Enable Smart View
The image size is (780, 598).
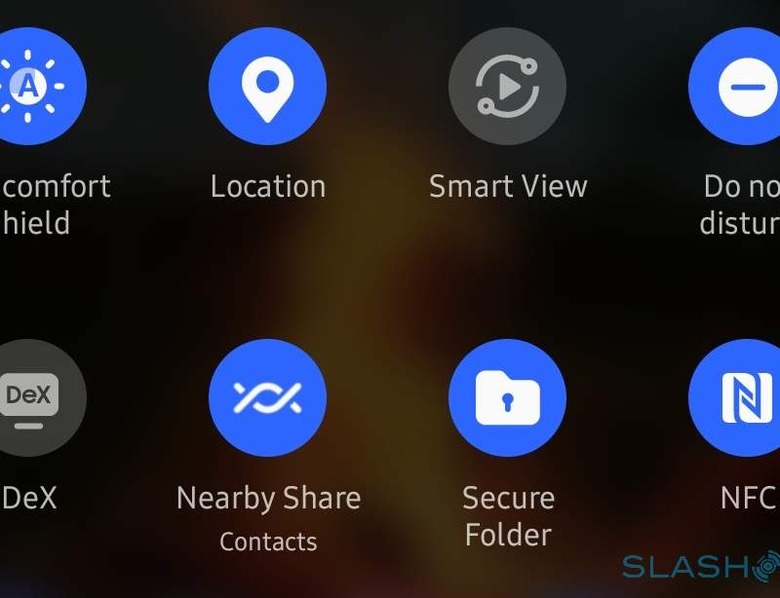pos(507,86)
